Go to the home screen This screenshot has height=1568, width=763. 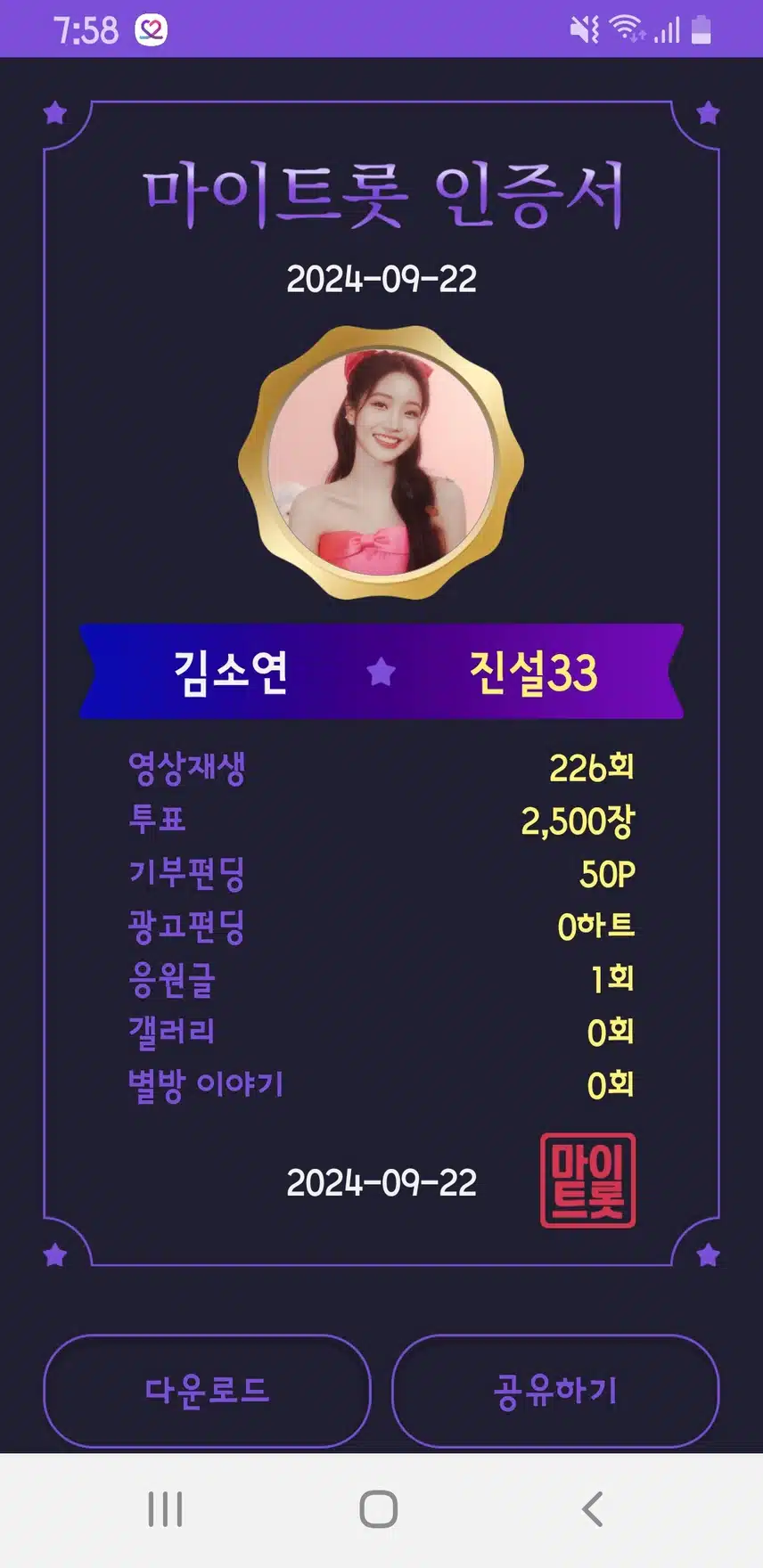379,1509
